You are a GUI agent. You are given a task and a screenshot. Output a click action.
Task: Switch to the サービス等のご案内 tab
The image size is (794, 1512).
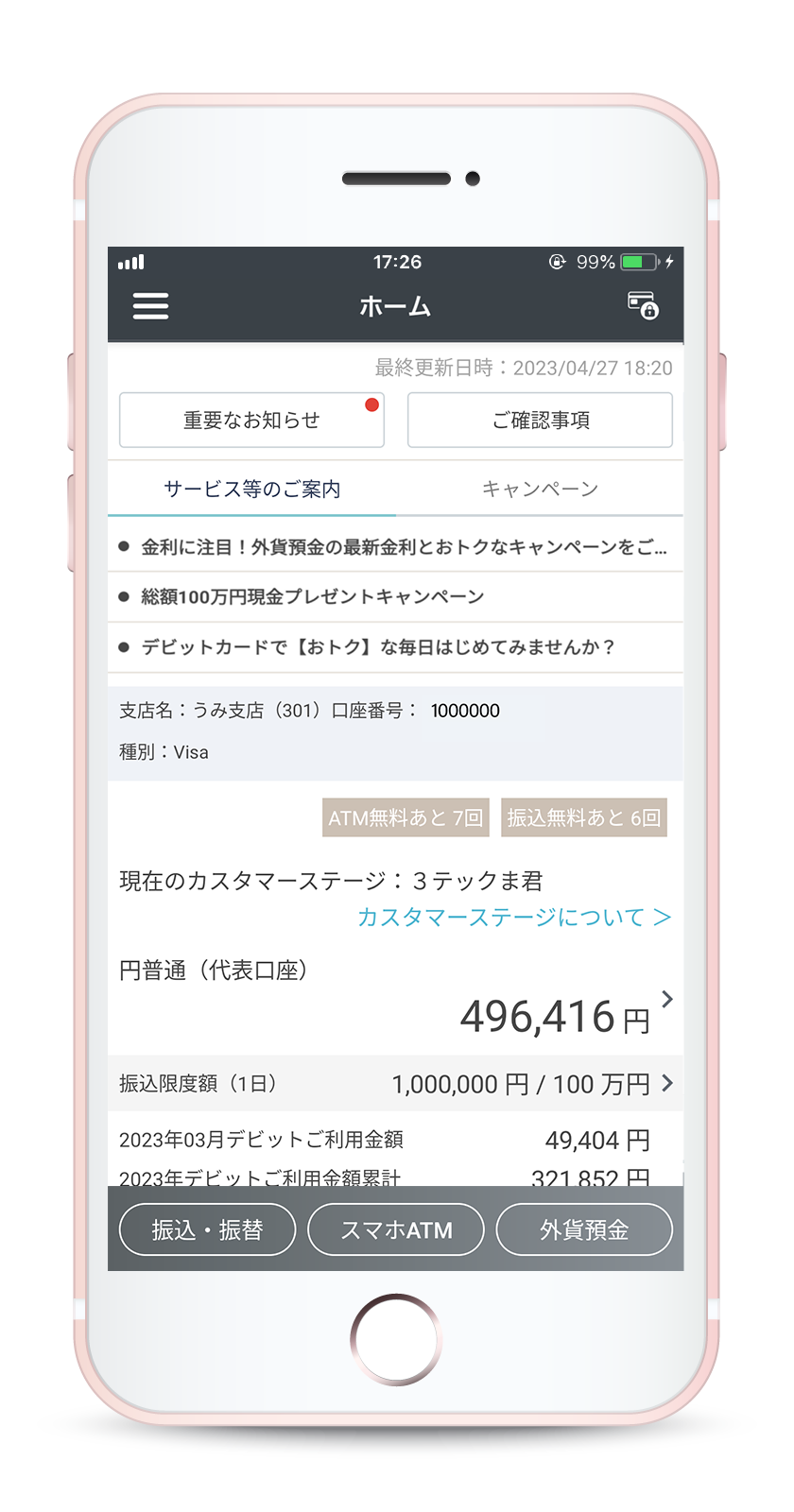pyautogui.click(x=251, y=489)
